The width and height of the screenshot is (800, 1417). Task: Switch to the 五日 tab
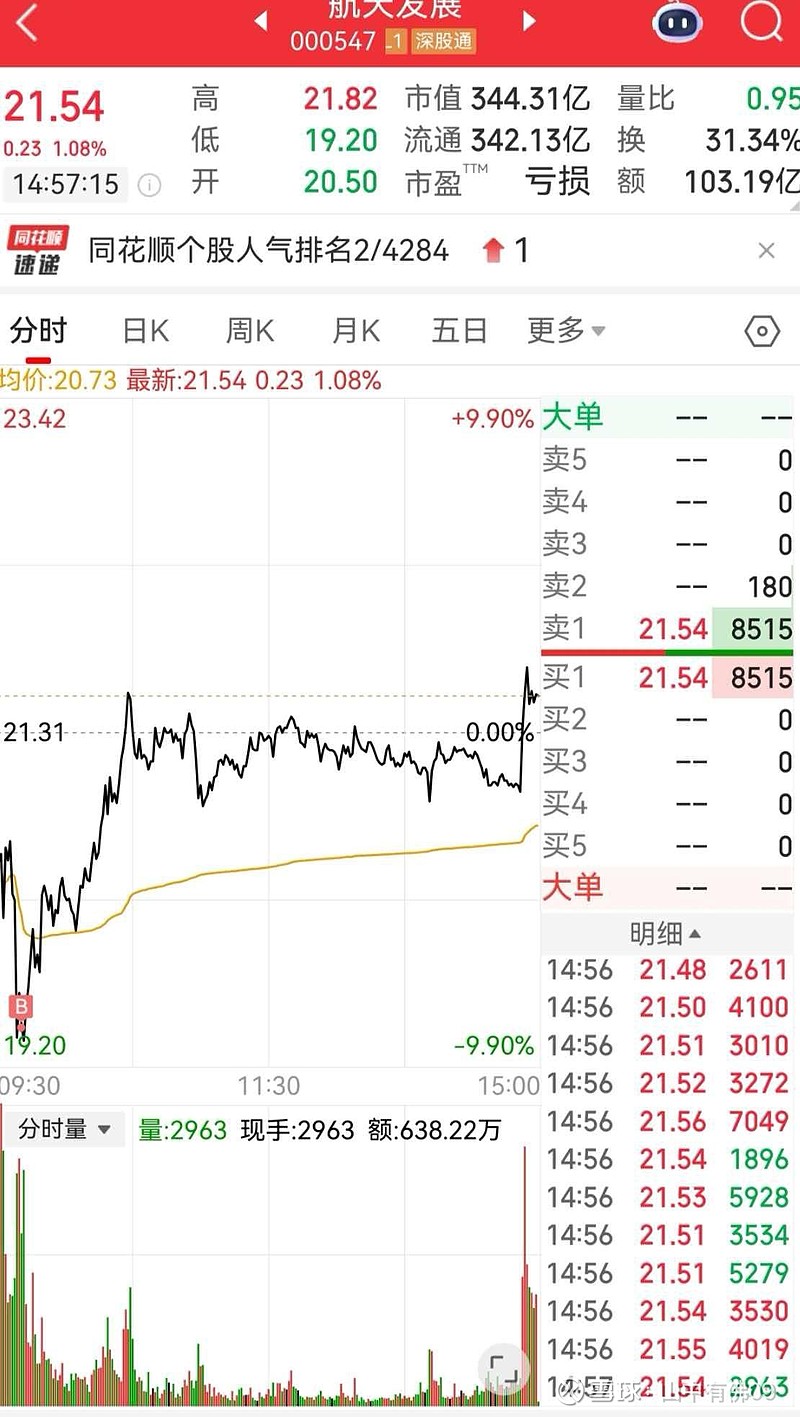(x=458, y=330)
